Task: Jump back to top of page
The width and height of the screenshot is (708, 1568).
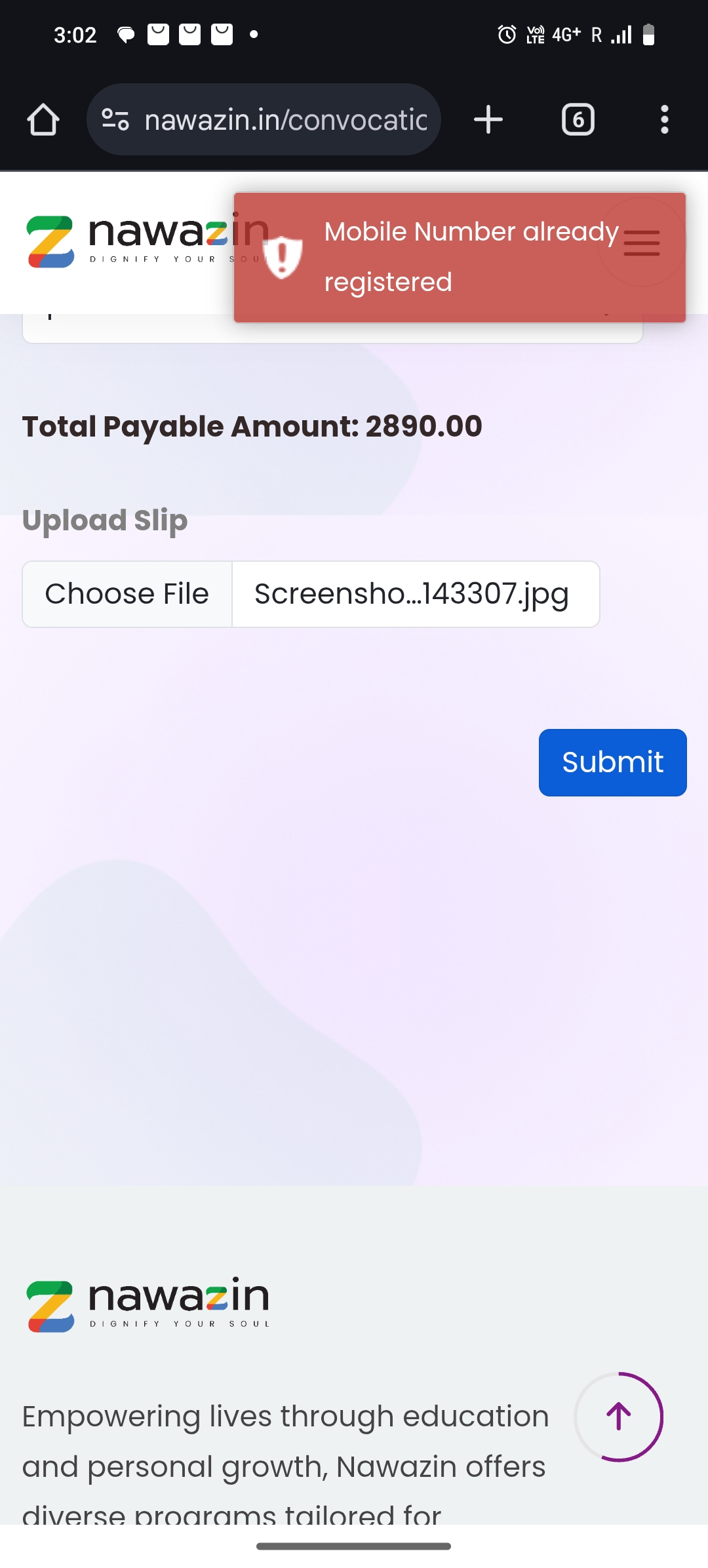Action: click(618, 1417)
